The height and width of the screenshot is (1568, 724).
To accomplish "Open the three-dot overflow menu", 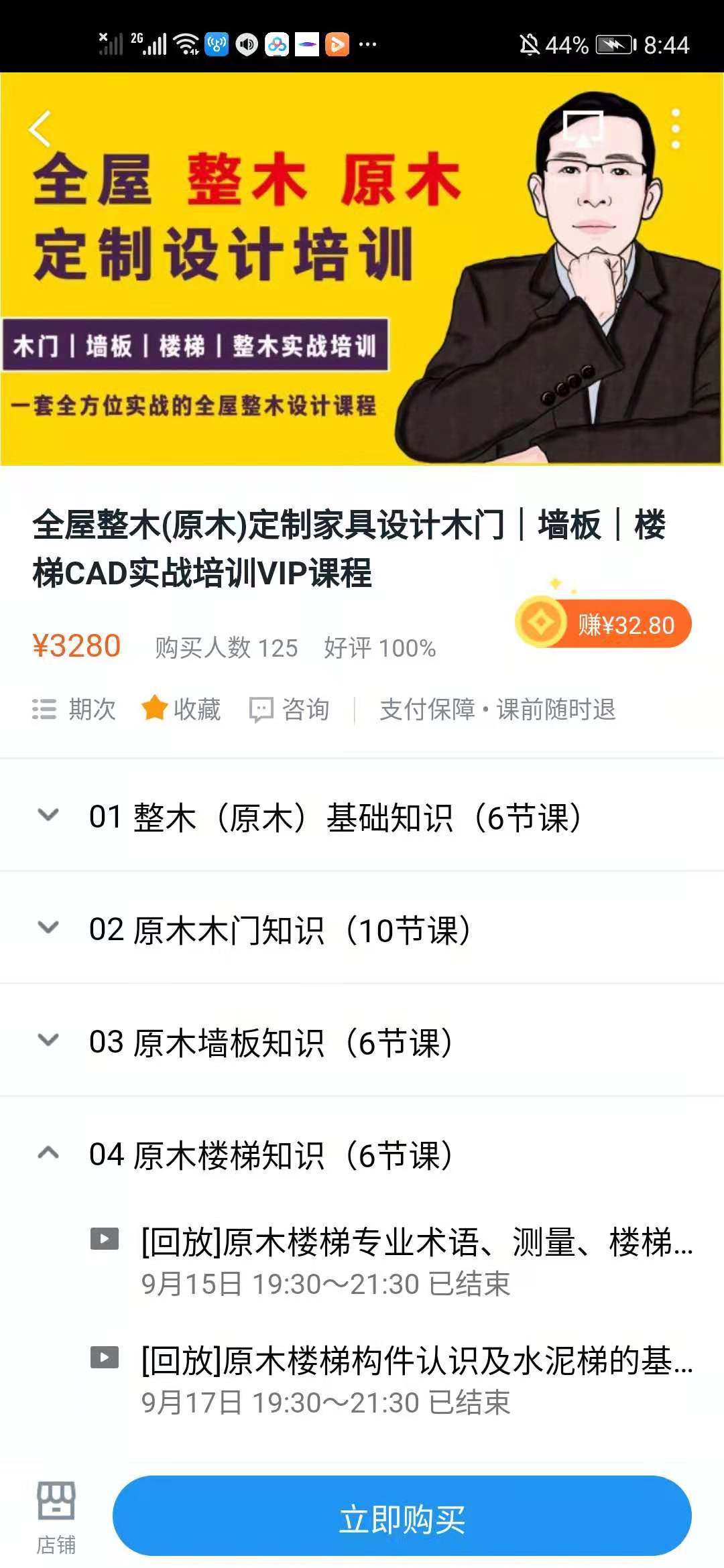I will (676, 129).
